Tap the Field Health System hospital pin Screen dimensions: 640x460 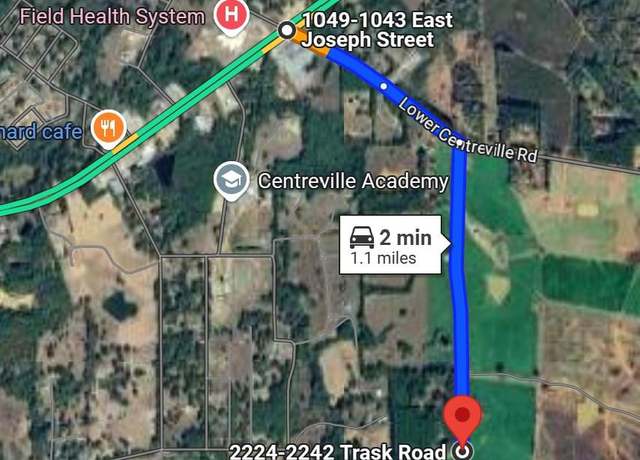point(232,16)
